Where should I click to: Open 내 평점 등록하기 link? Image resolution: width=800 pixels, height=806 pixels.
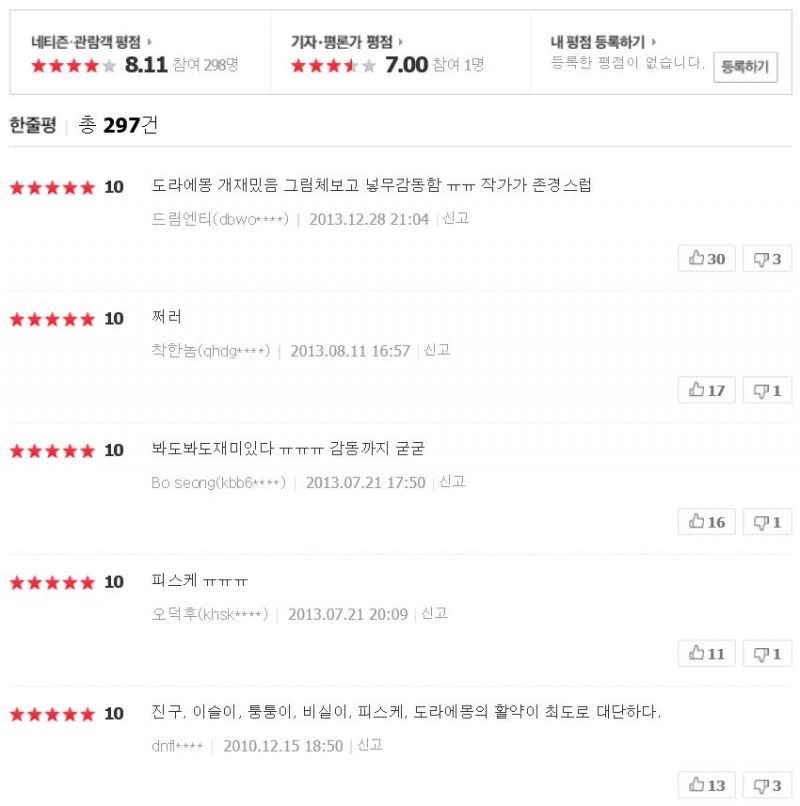click(x=602, y=42)
